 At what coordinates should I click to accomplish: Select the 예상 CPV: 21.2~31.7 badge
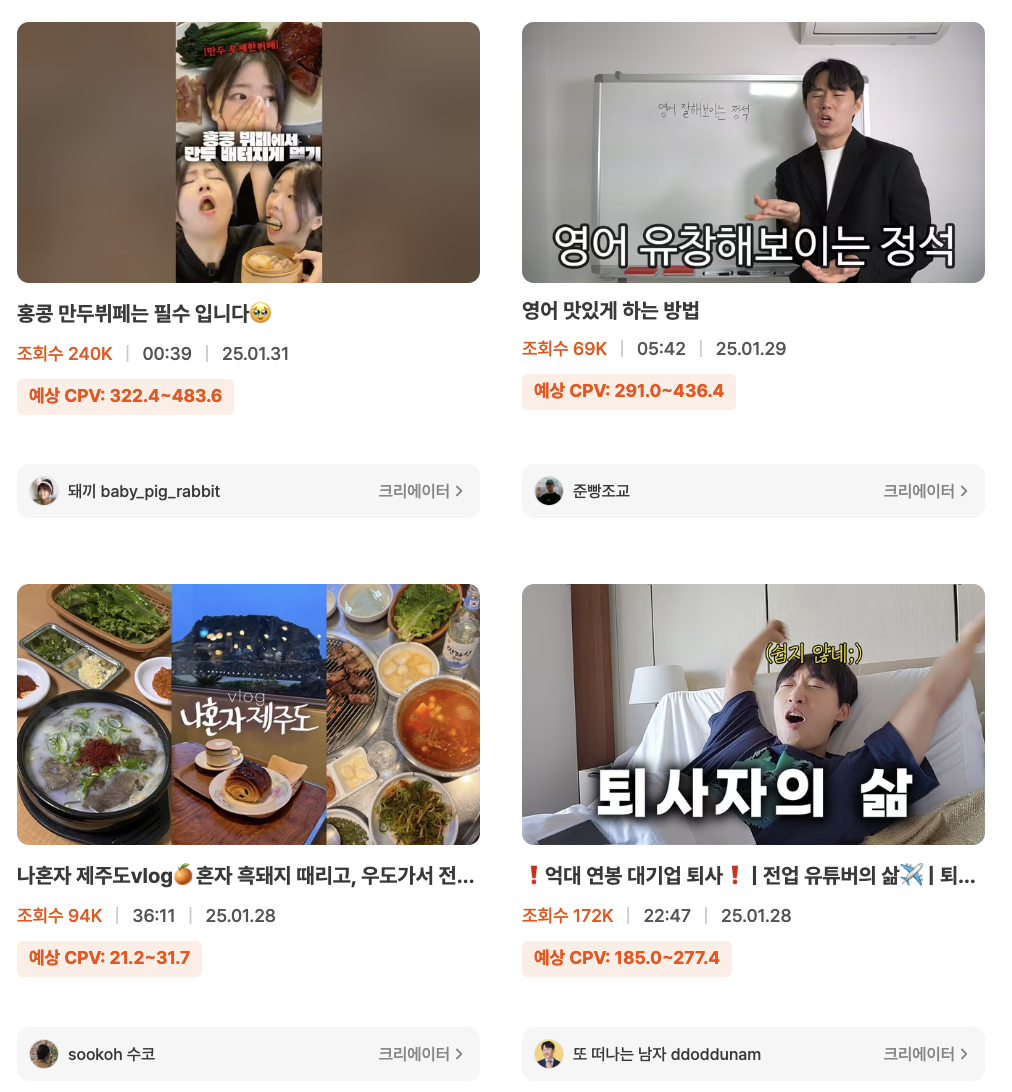(x=109, y=957)
